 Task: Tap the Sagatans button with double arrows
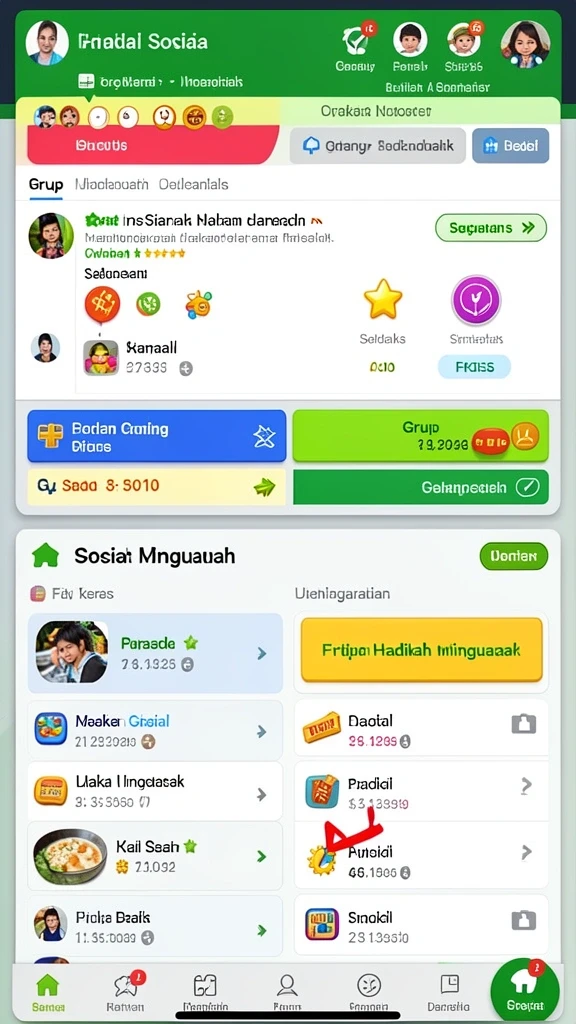tap(490, 227)
